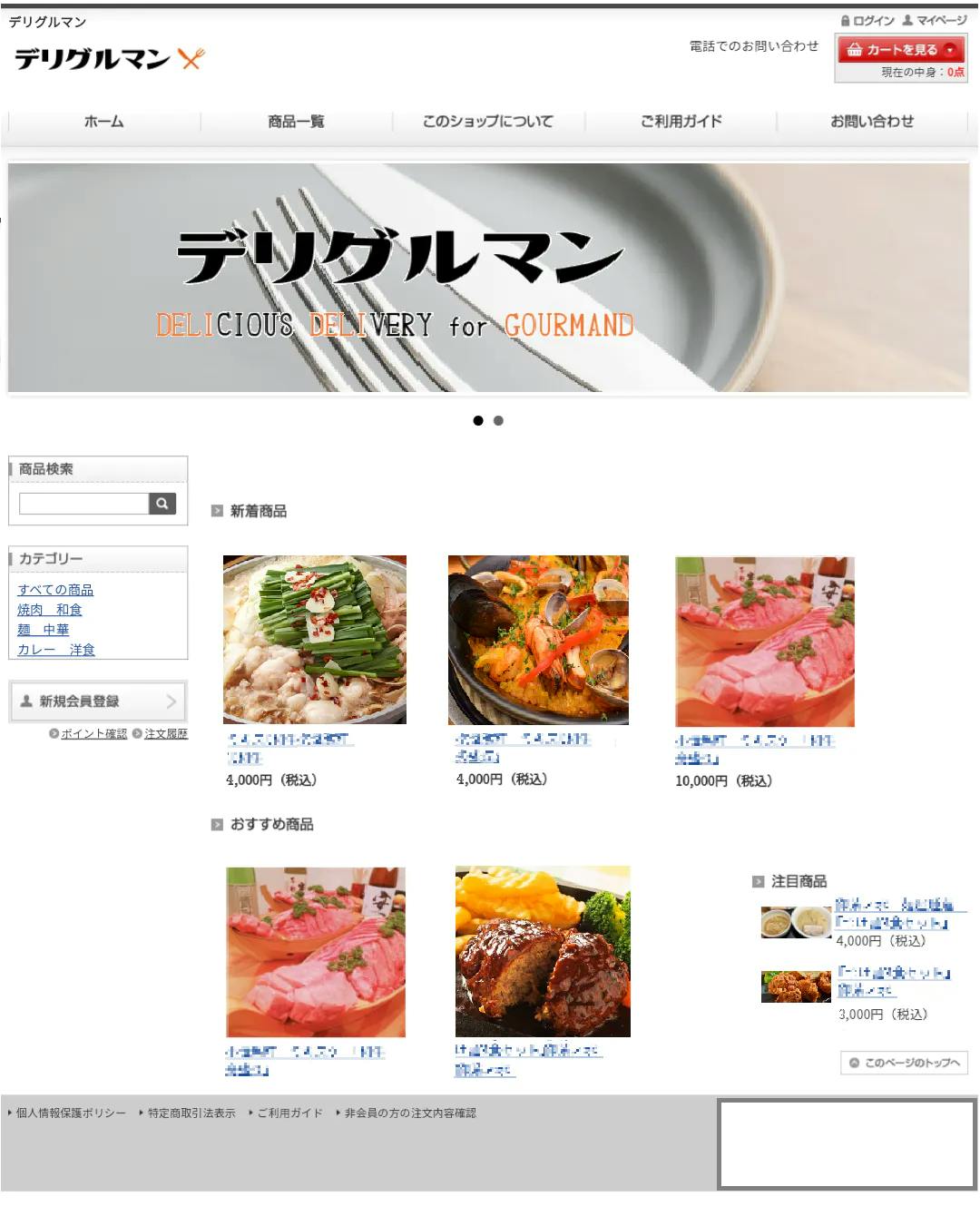
Task: Open このショップについて tab
Action: click(x=488, y=122)
